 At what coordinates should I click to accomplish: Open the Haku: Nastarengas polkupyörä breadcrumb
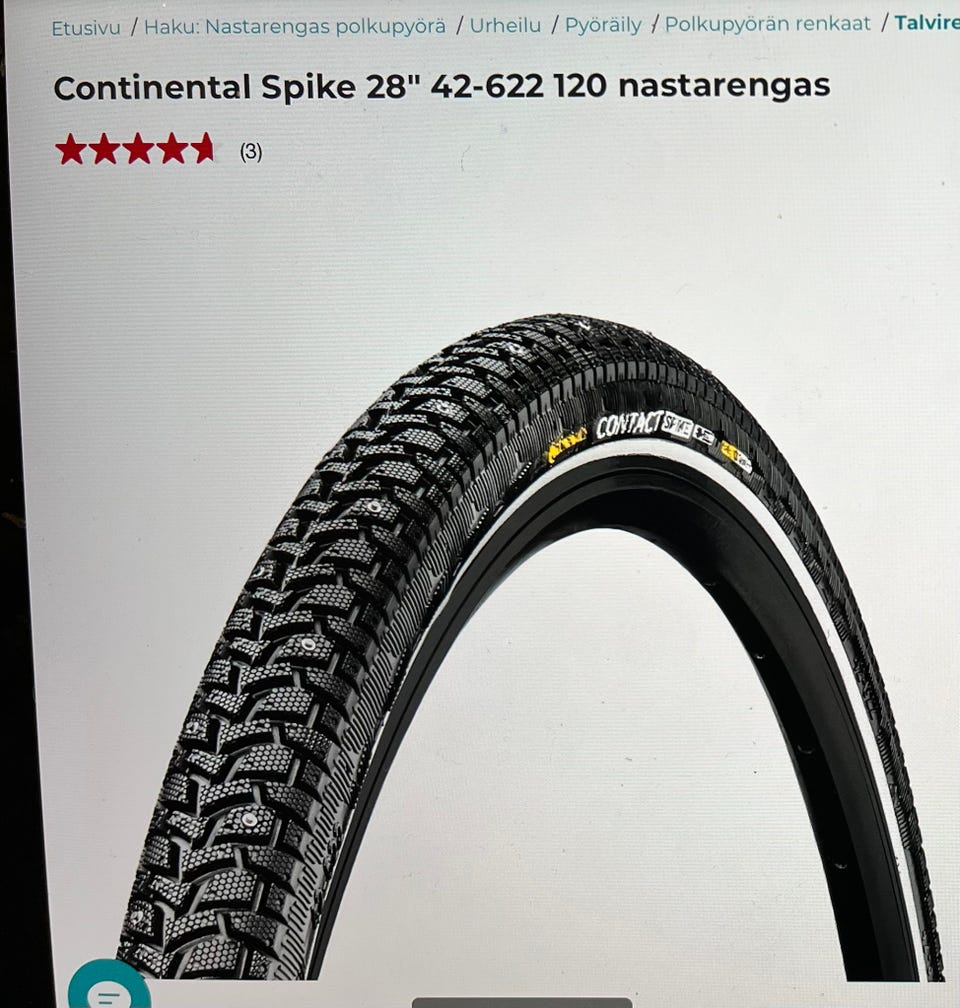tap(294, 26)
